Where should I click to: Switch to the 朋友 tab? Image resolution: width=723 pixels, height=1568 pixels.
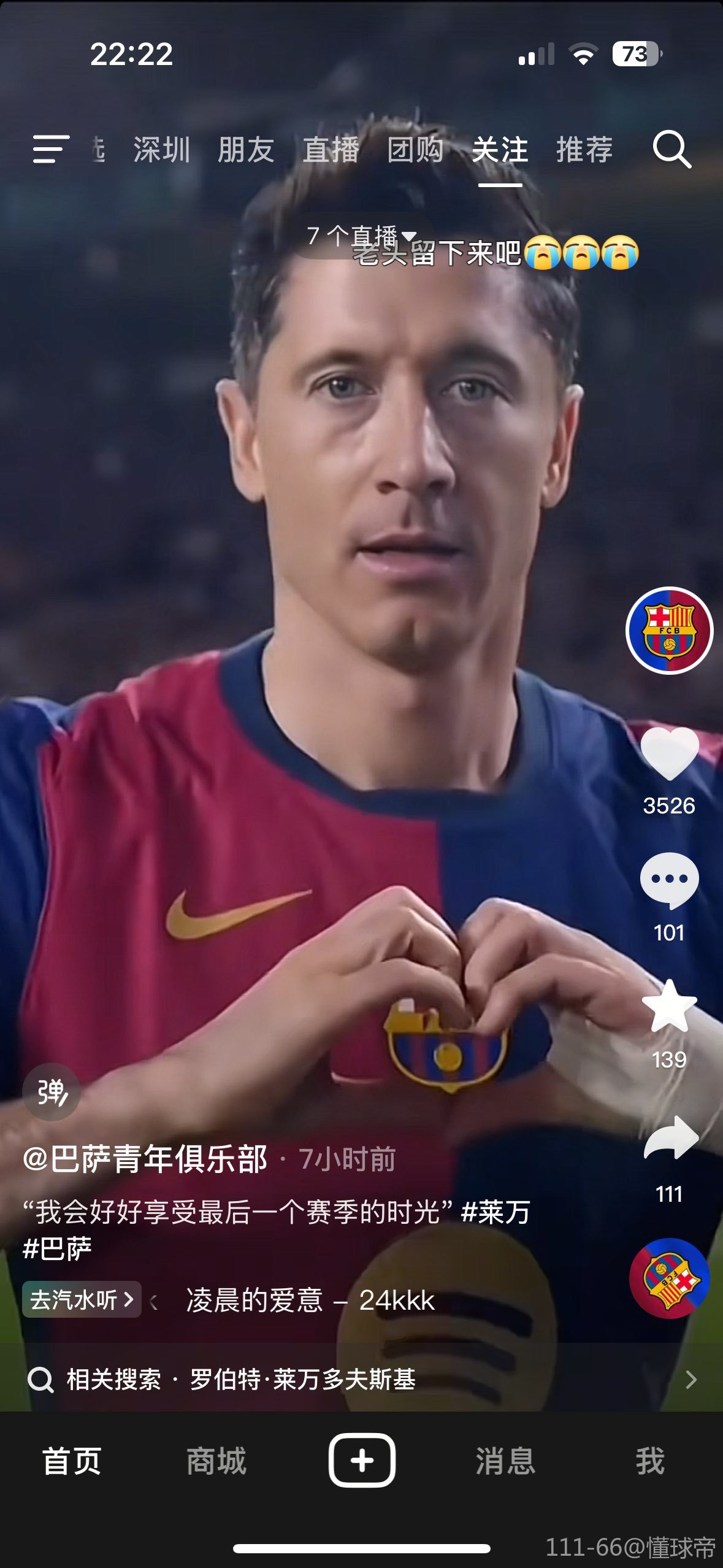[245, 150]
